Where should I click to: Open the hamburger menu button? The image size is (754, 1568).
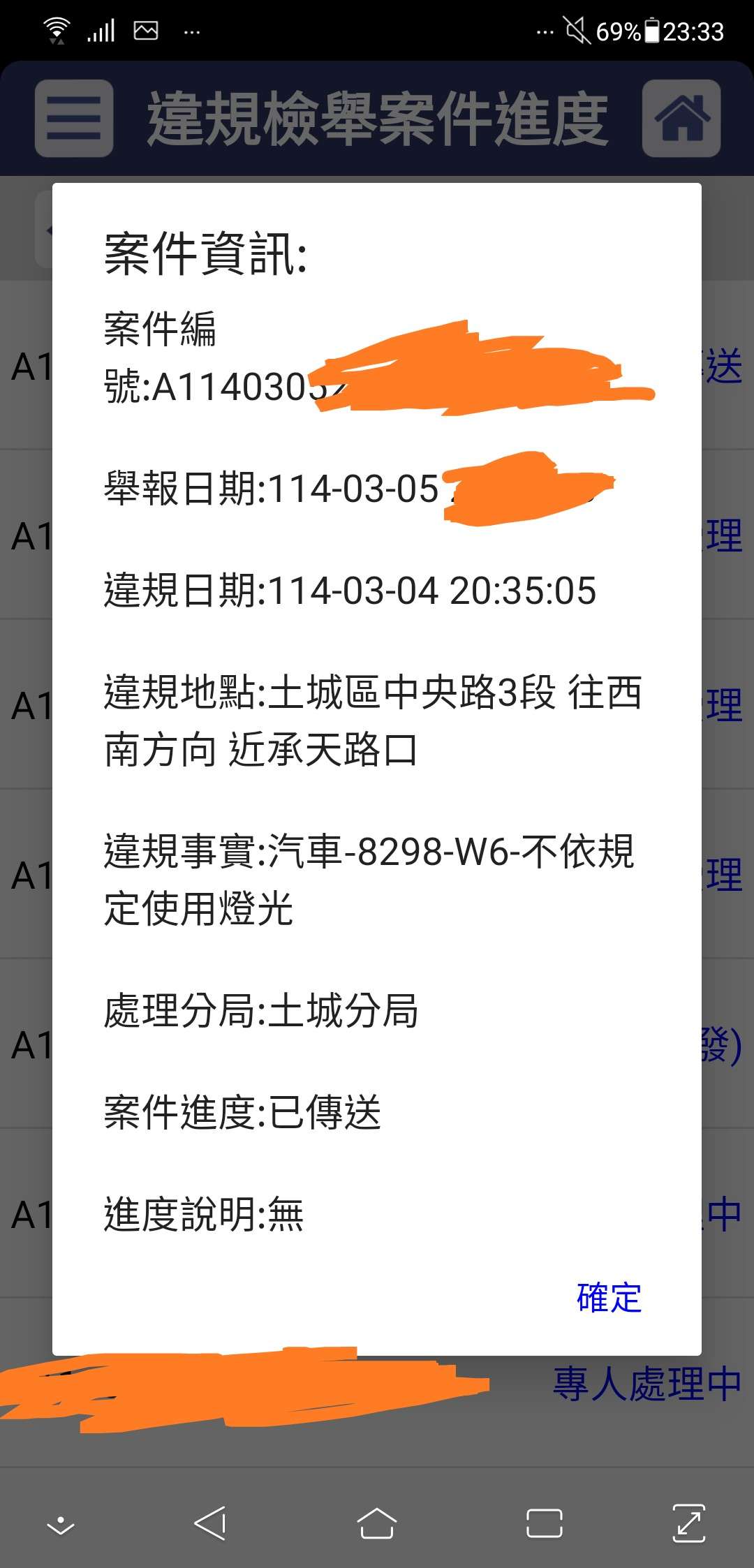[74, 118]
